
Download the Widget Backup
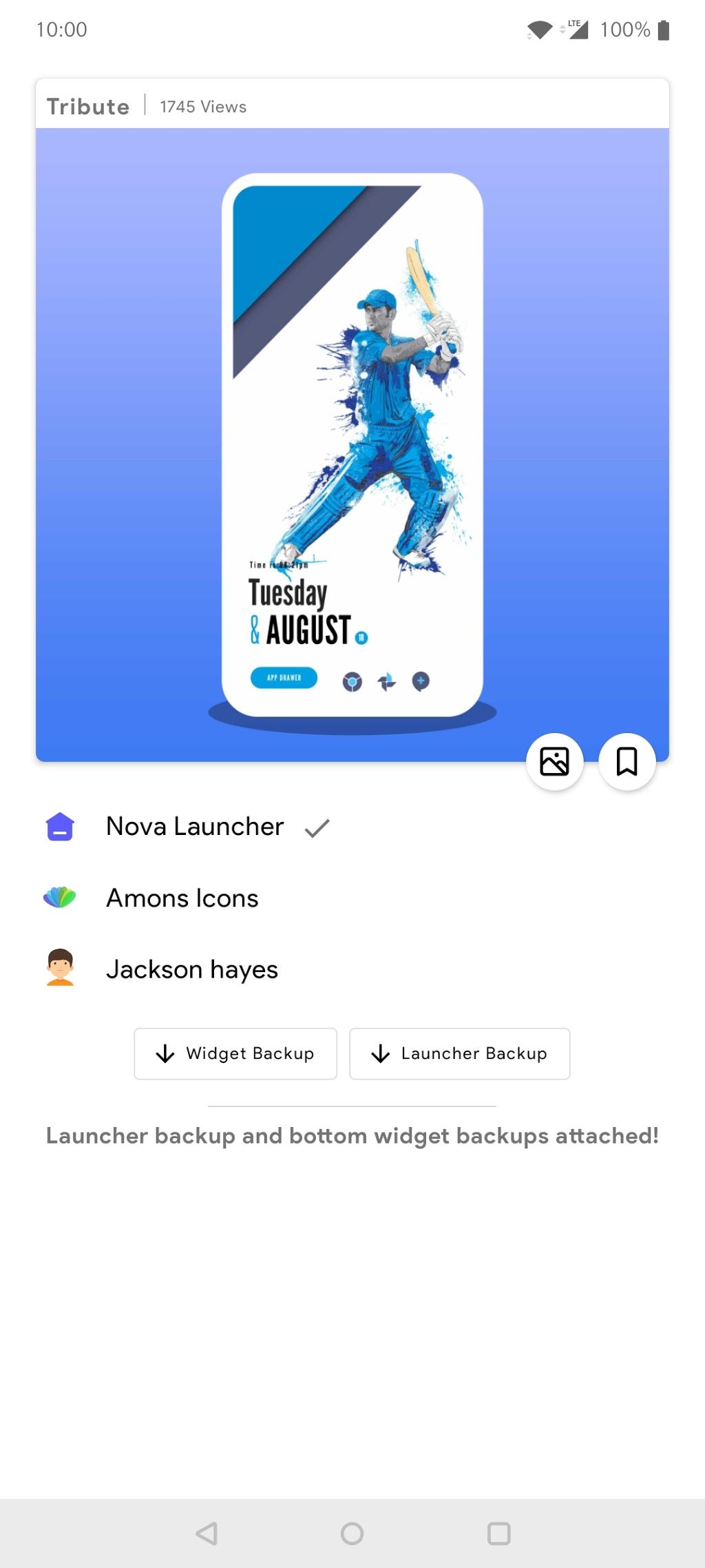(x=235, y=1053)
